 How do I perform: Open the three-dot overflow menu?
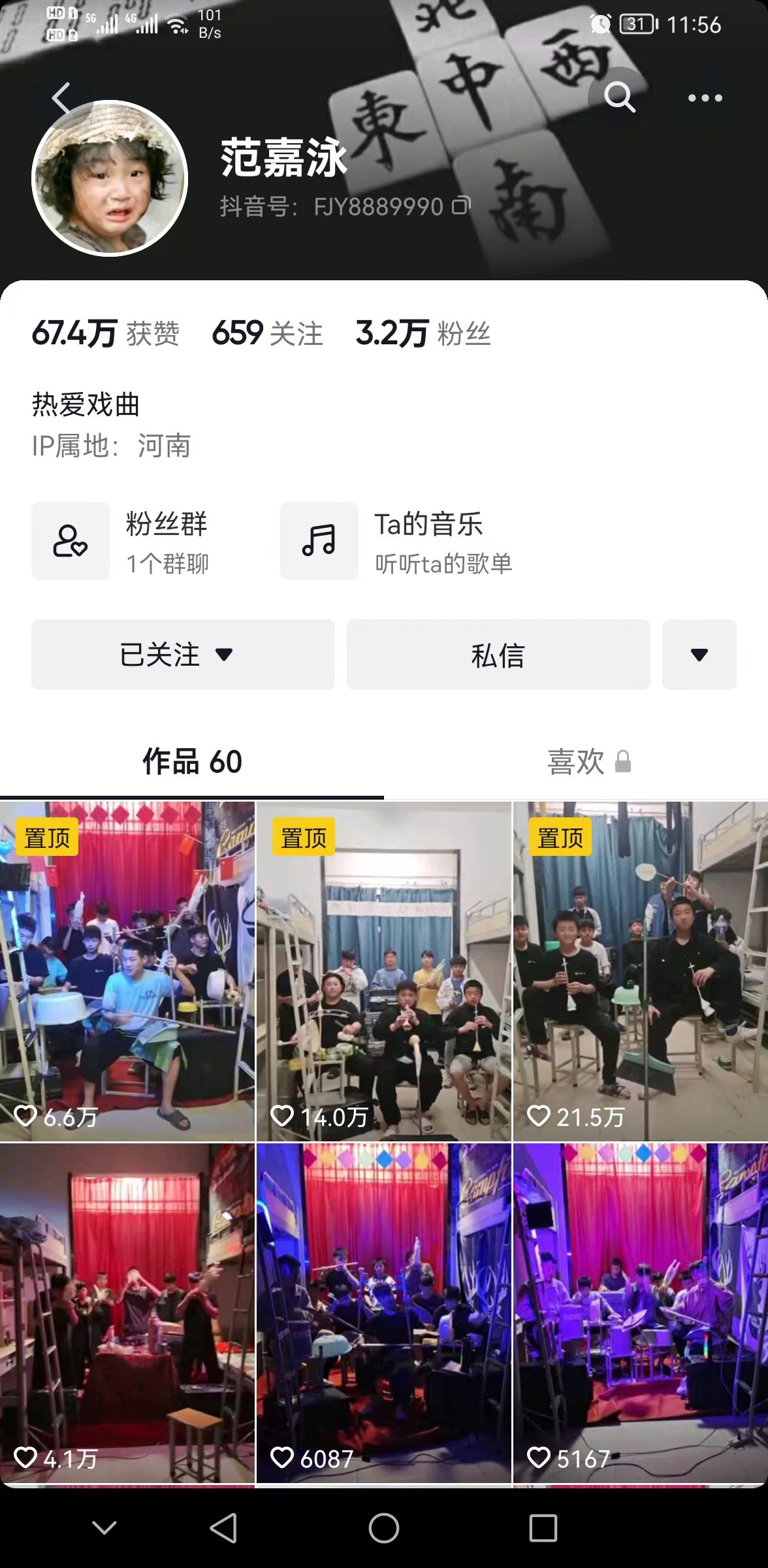click(705, 98)
